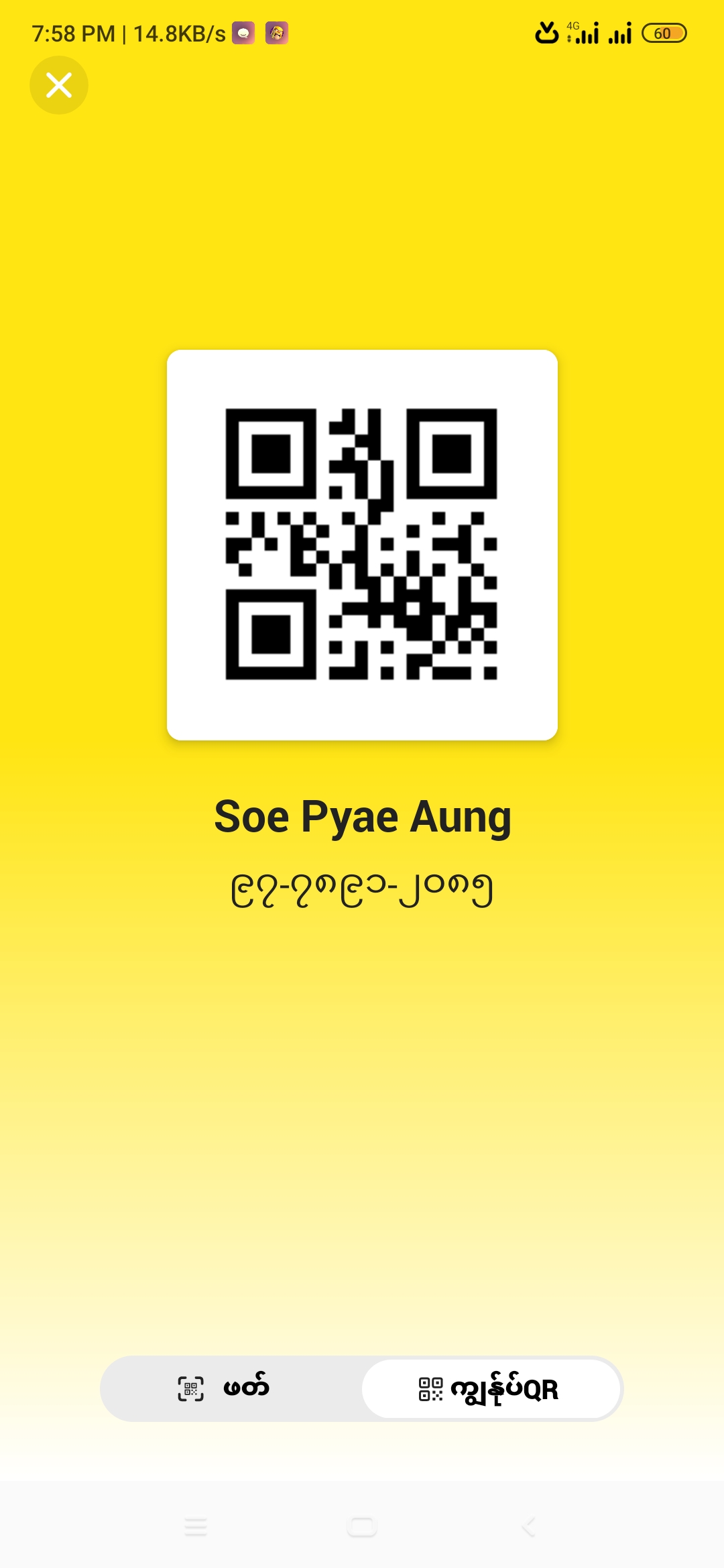Select the ကျွန်ုပ်QR tab
The width and height of the screenshot is (724, 1568).
click(491, 1388)
